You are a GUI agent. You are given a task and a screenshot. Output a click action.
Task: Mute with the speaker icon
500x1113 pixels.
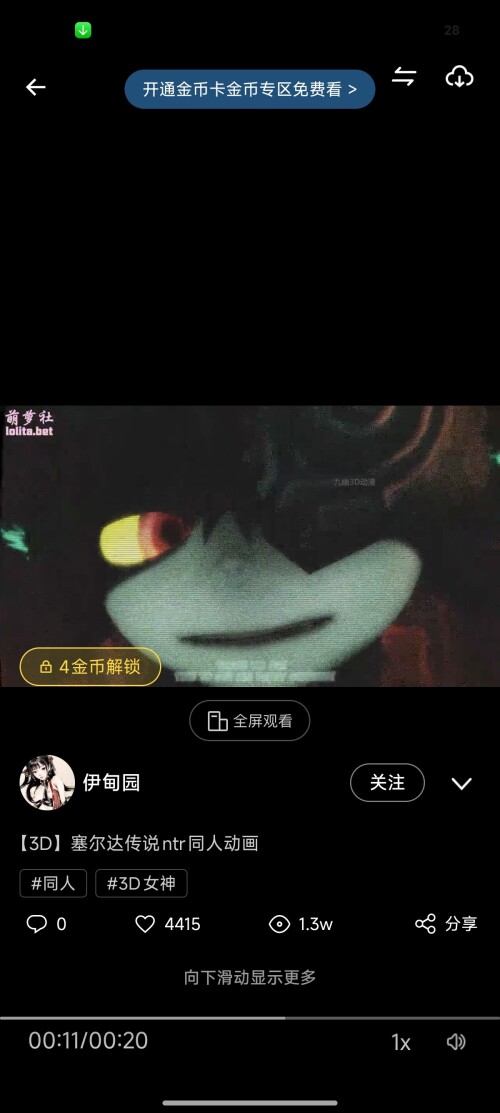coord(456,1041)
